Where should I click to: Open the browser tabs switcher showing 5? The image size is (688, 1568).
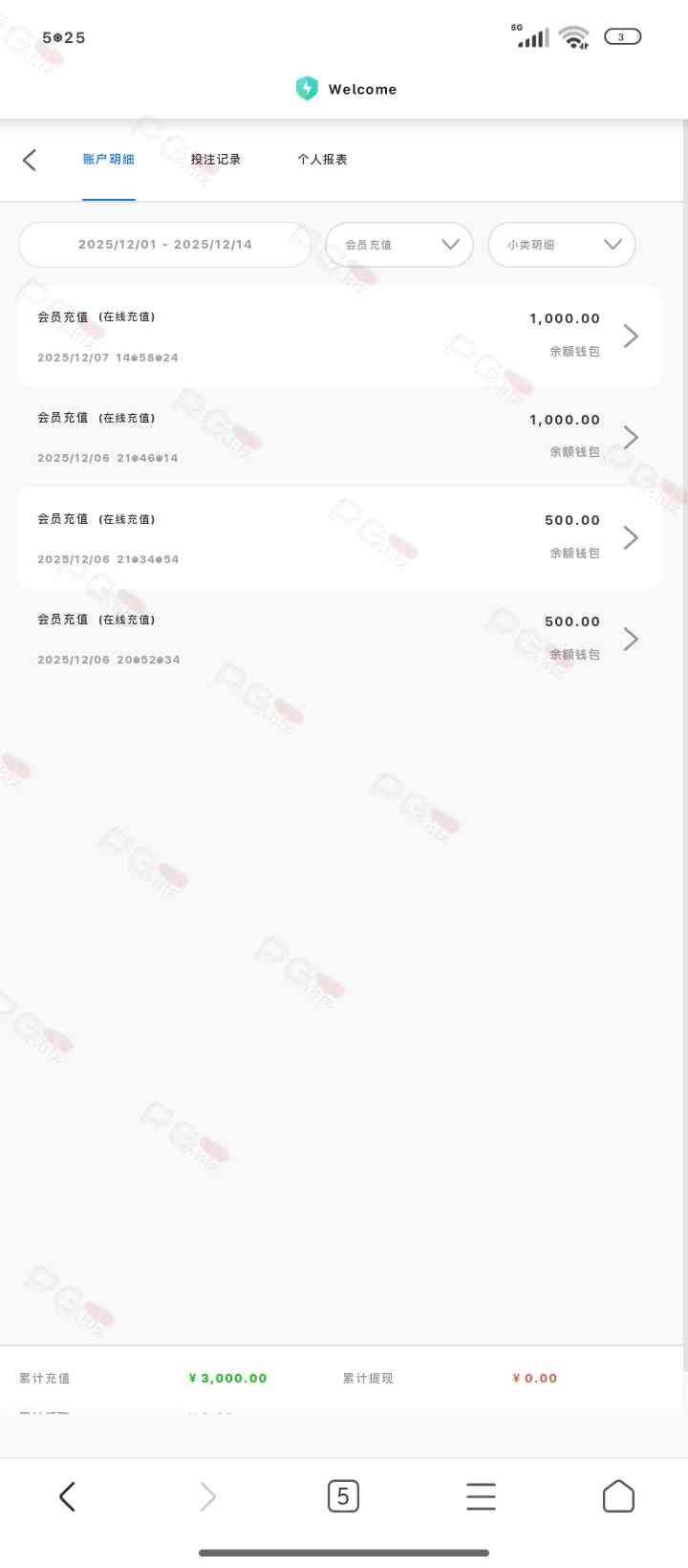pyautogui.click(x=343, y=1496)
